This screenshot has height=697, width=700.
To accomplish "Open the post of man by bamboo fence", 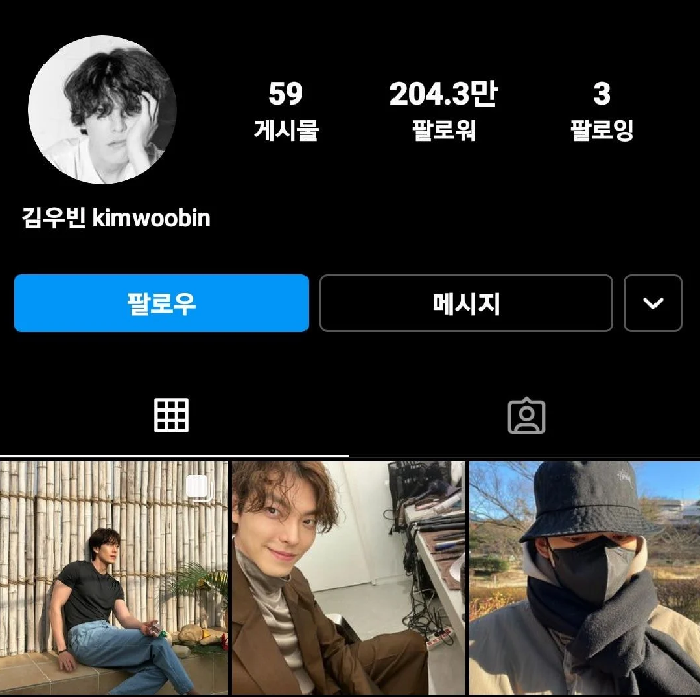I will [x=114, y=578].
